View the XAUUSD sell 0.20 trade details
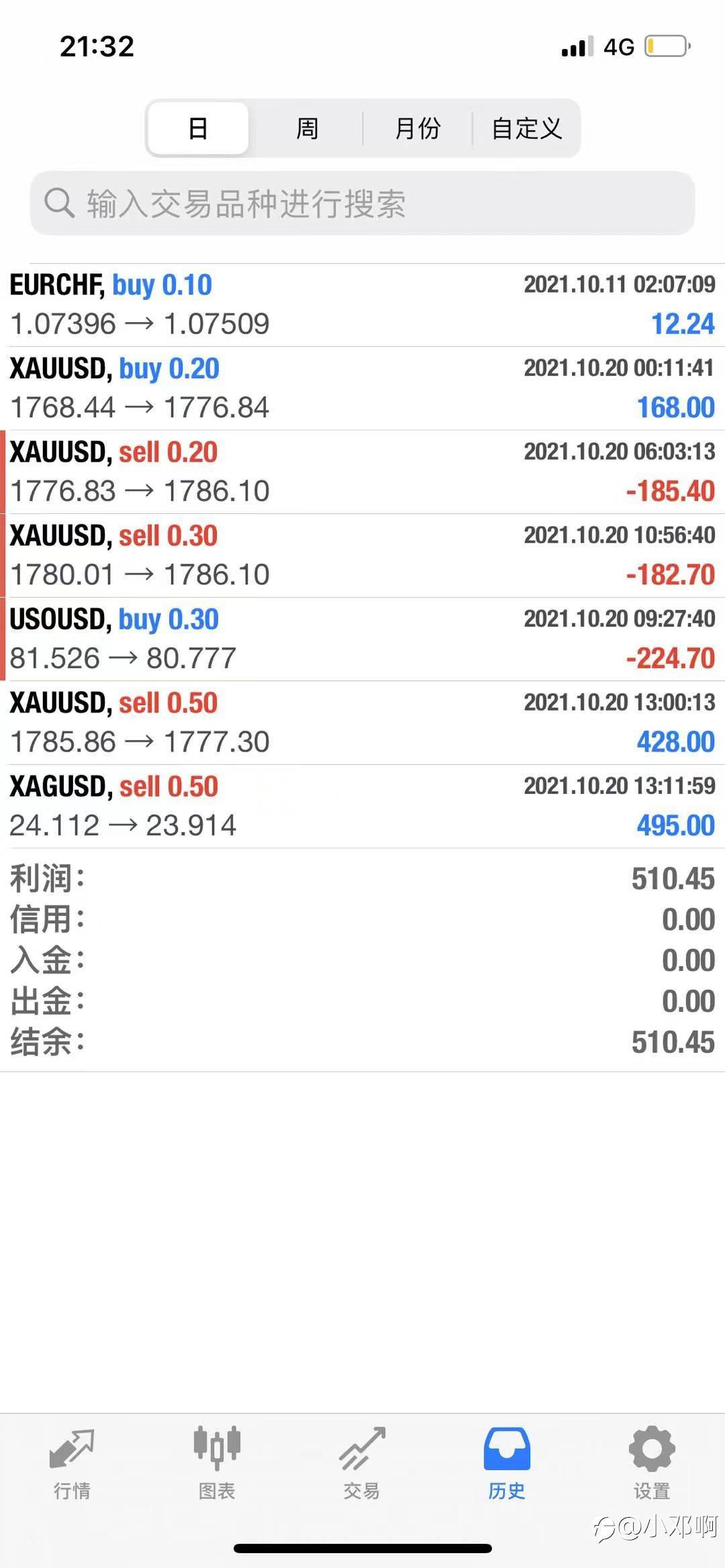Viewport: 725px width, 1568px height. (362, 472)
